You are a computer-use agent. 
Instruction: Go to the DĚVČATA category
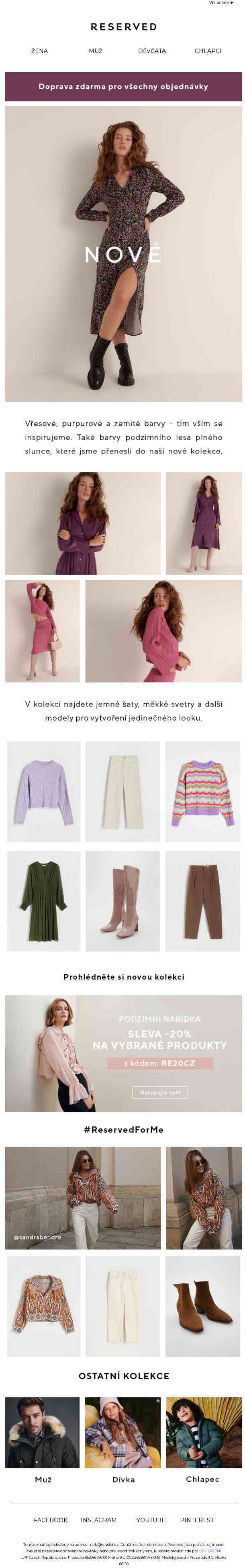(x=152, y=51)
